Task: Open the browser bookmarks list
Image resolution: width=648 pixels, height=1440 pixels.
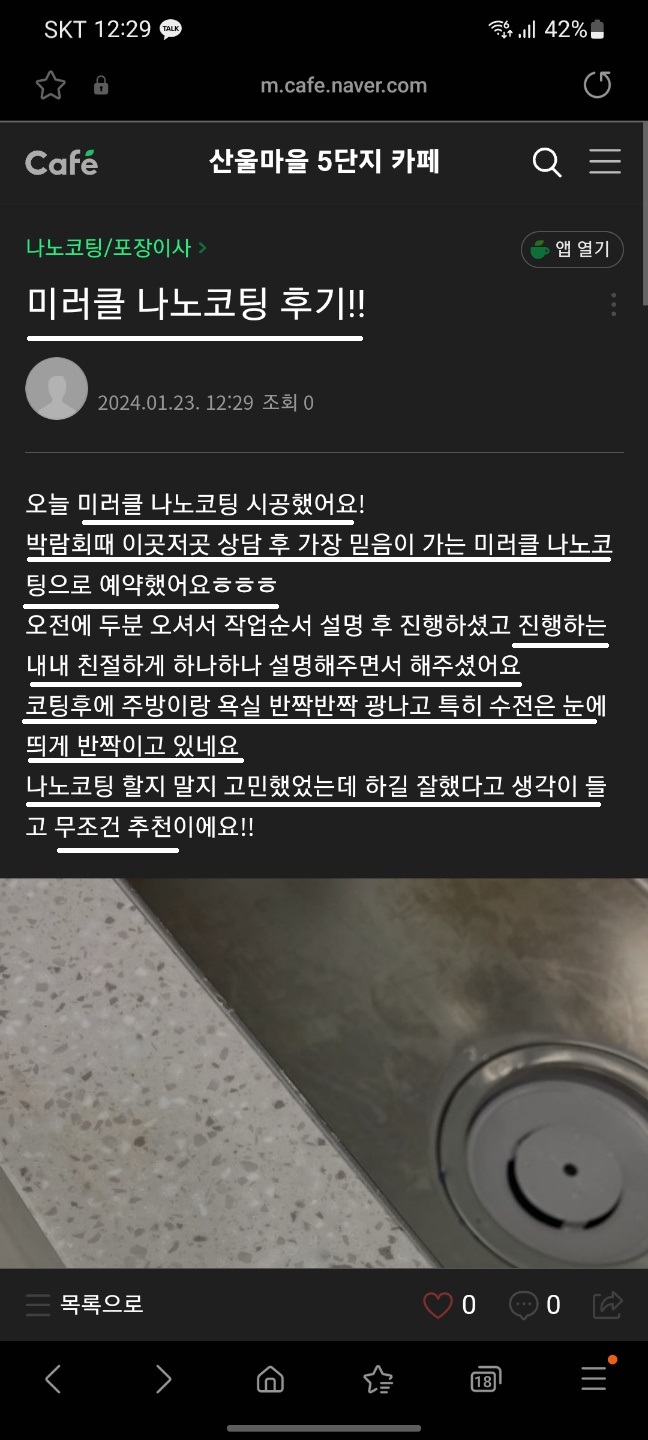Action: point(378,1380)
